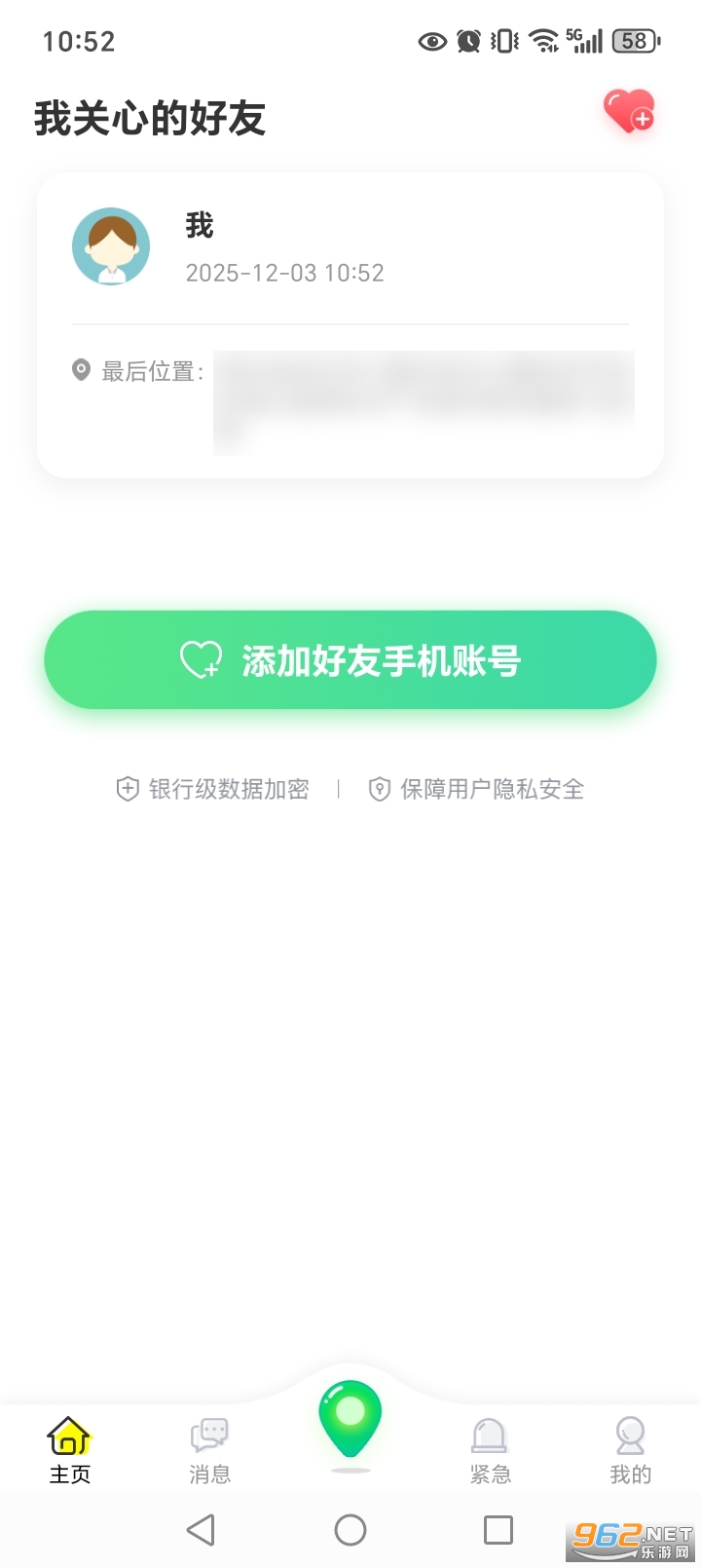Open the 消息 messages tab icon
Screen dimensions: 701x1568
pos(208,1434)
